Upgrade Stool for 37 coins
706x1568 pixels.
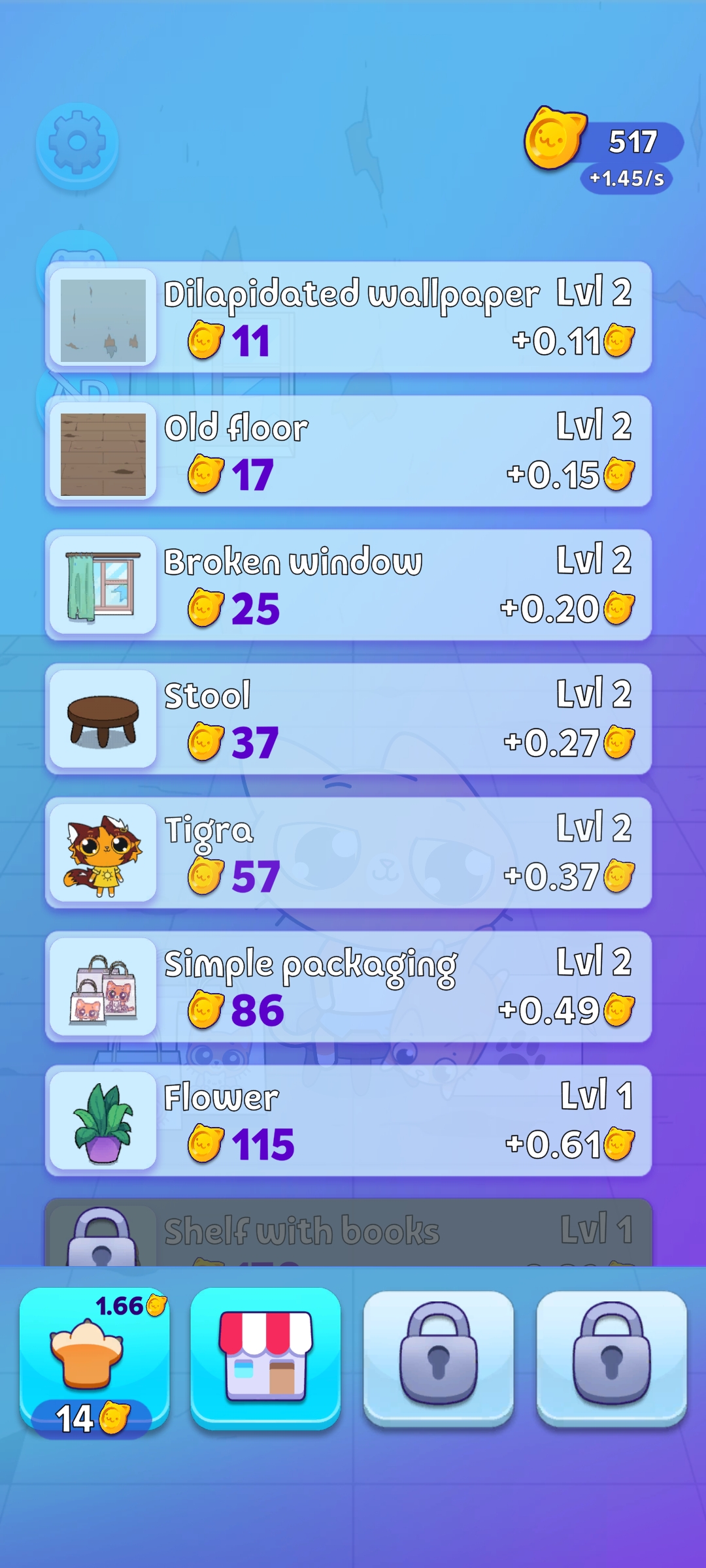(x=348, y=719)
